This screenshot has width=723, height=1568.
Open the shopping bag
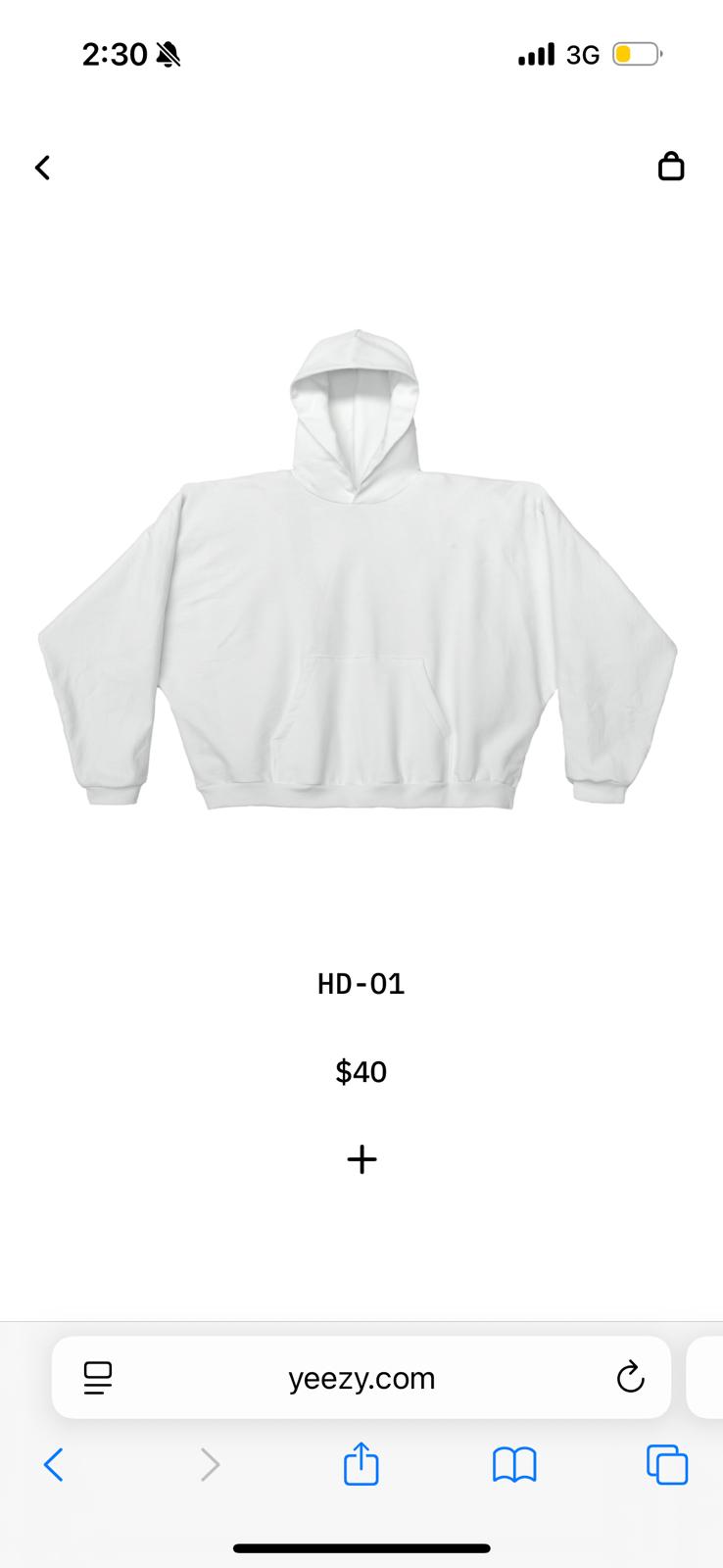671,167
